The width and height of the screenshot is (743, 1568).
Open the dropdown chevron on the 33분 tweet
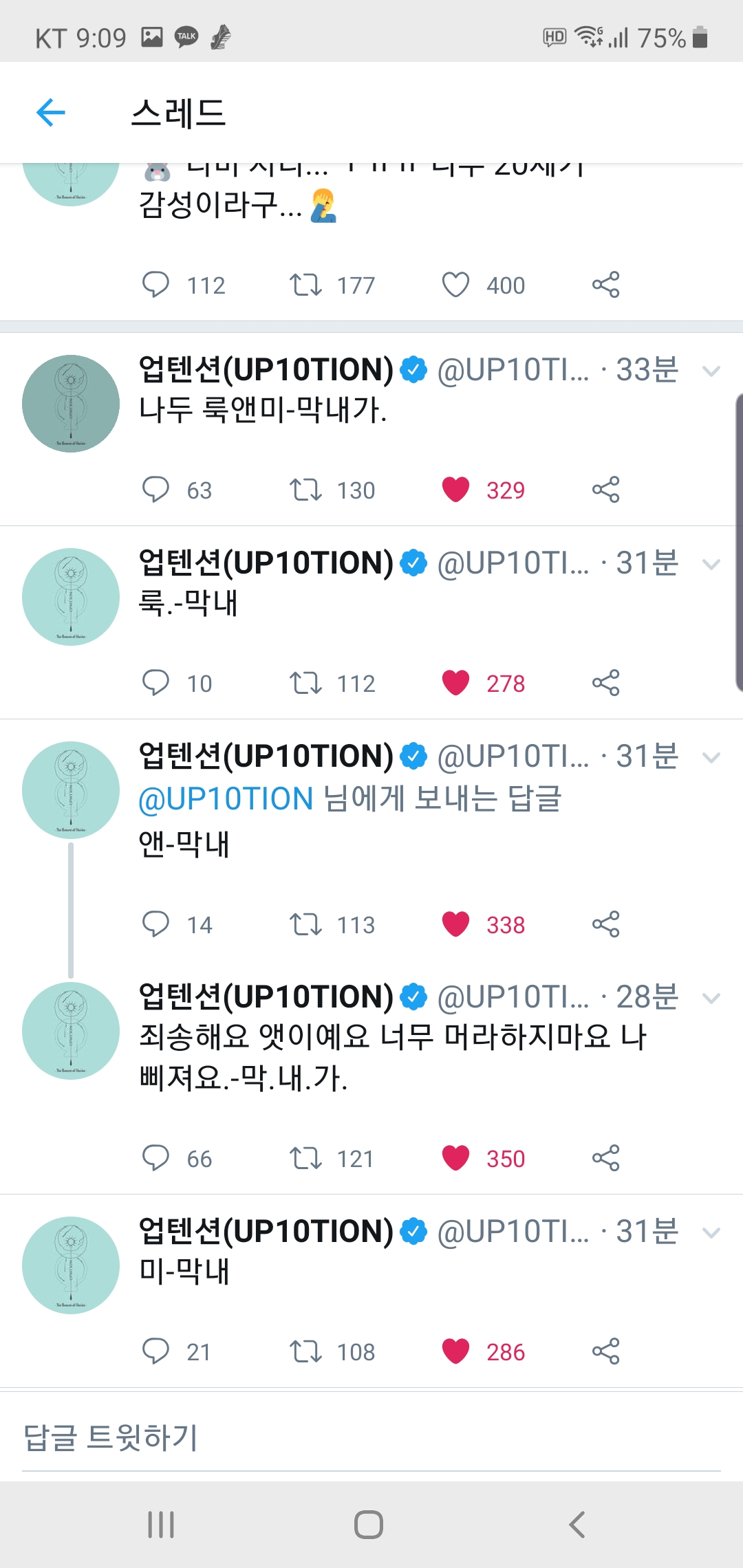point(710,371)
